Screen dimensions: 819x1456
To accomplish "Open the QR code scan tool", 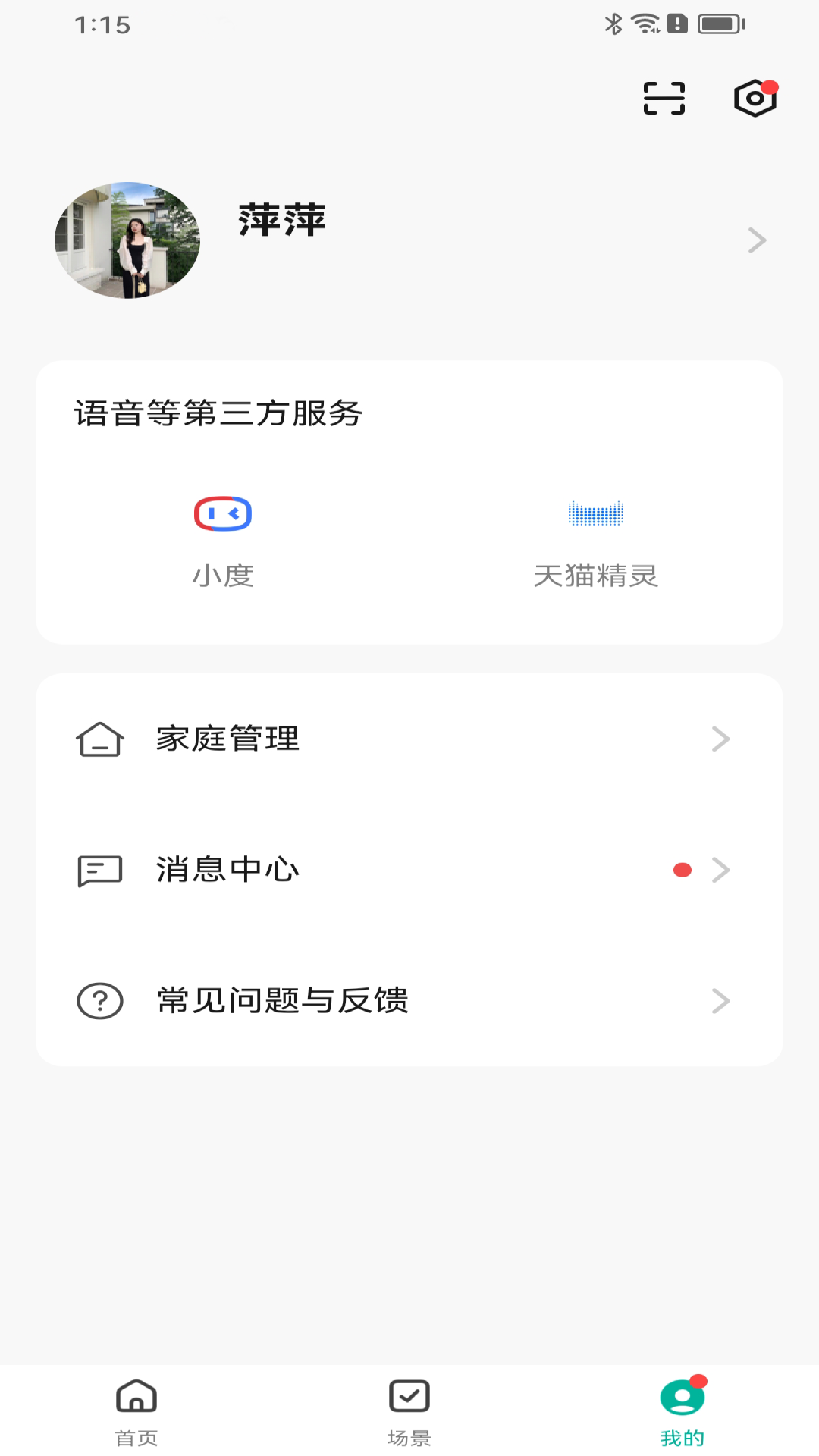I will coord(664,99).
